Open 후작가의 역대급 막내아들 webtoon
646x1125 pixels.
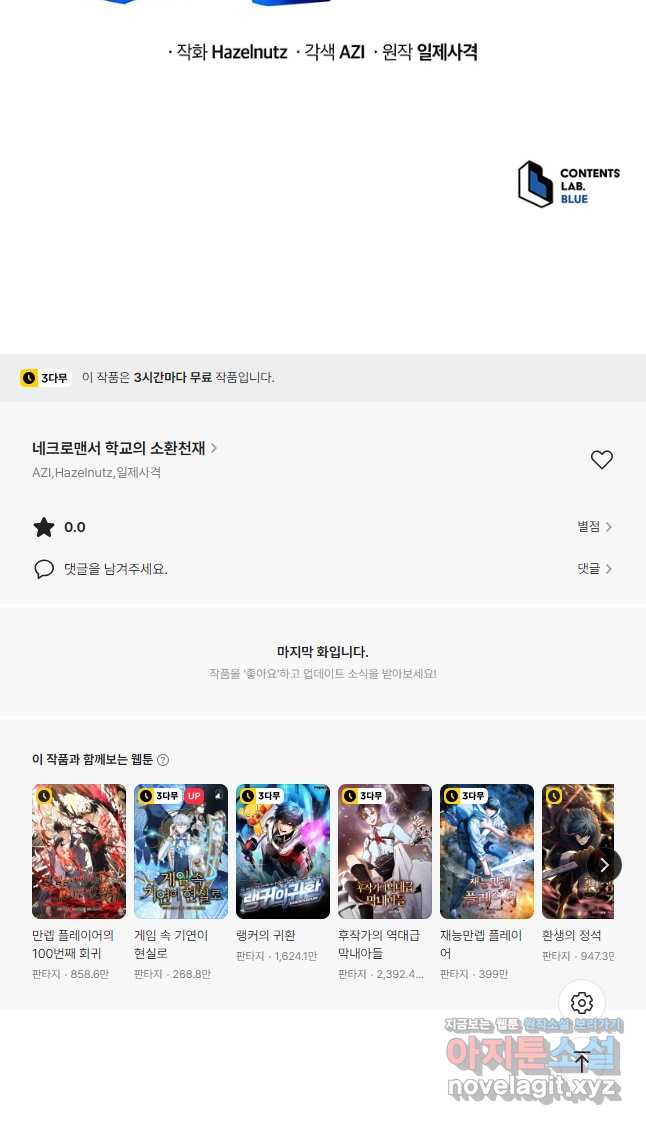click(385, 851)
